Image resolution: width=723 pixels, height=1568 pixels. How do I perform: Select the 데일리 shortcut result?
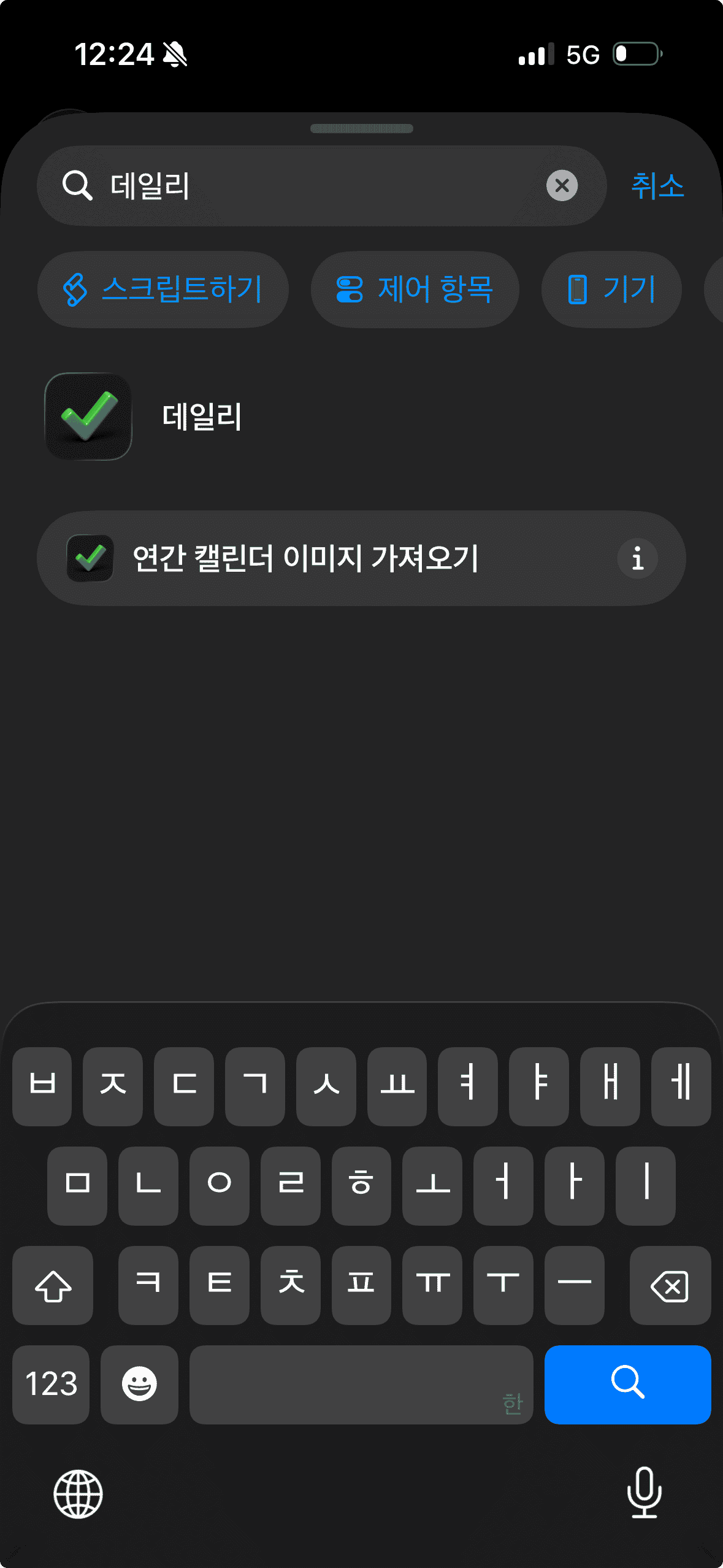coord(202,416)
